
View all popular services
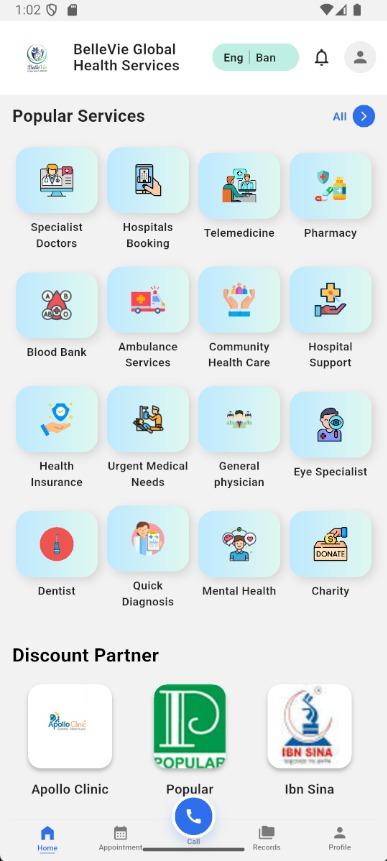point(354,116)
